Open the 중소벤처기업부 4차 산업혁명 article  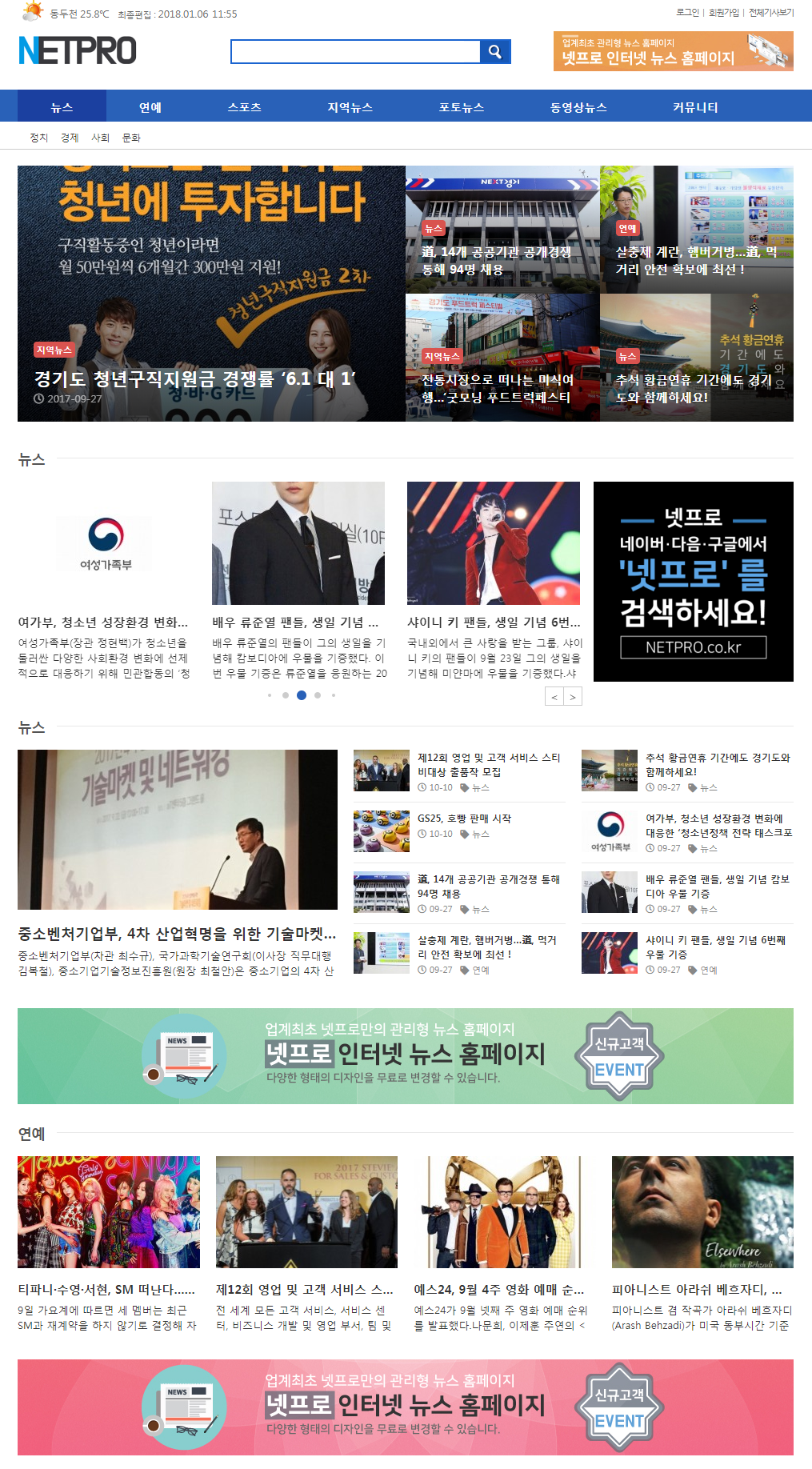click(x=177, y=934)
